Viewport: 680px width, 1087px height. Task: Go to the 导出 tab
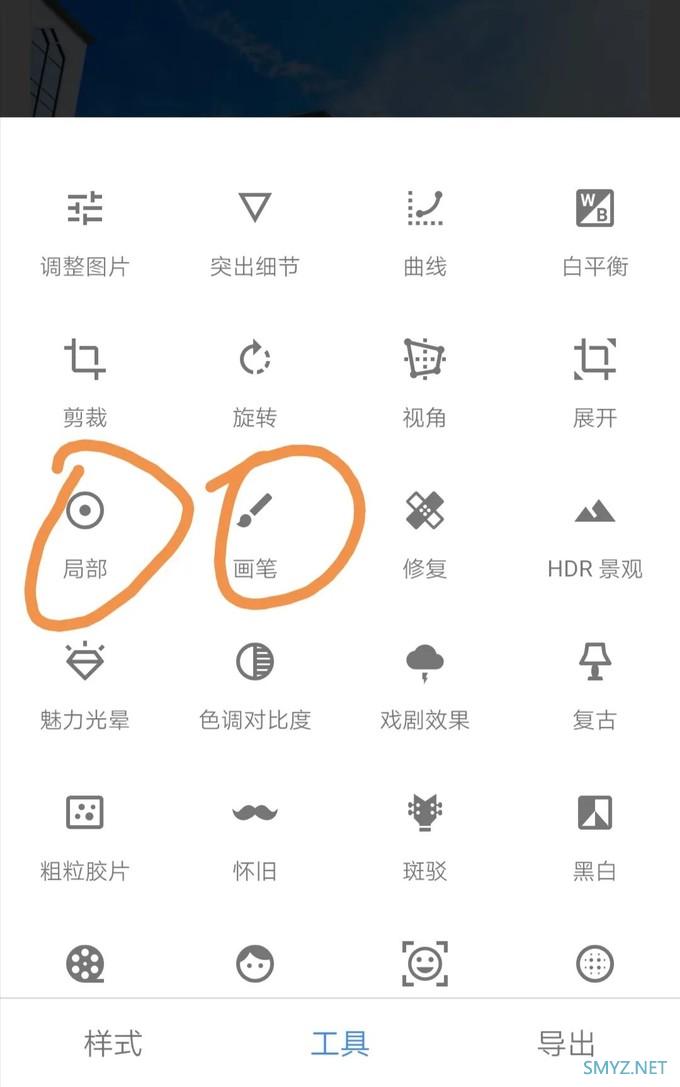click(566, 1044)
